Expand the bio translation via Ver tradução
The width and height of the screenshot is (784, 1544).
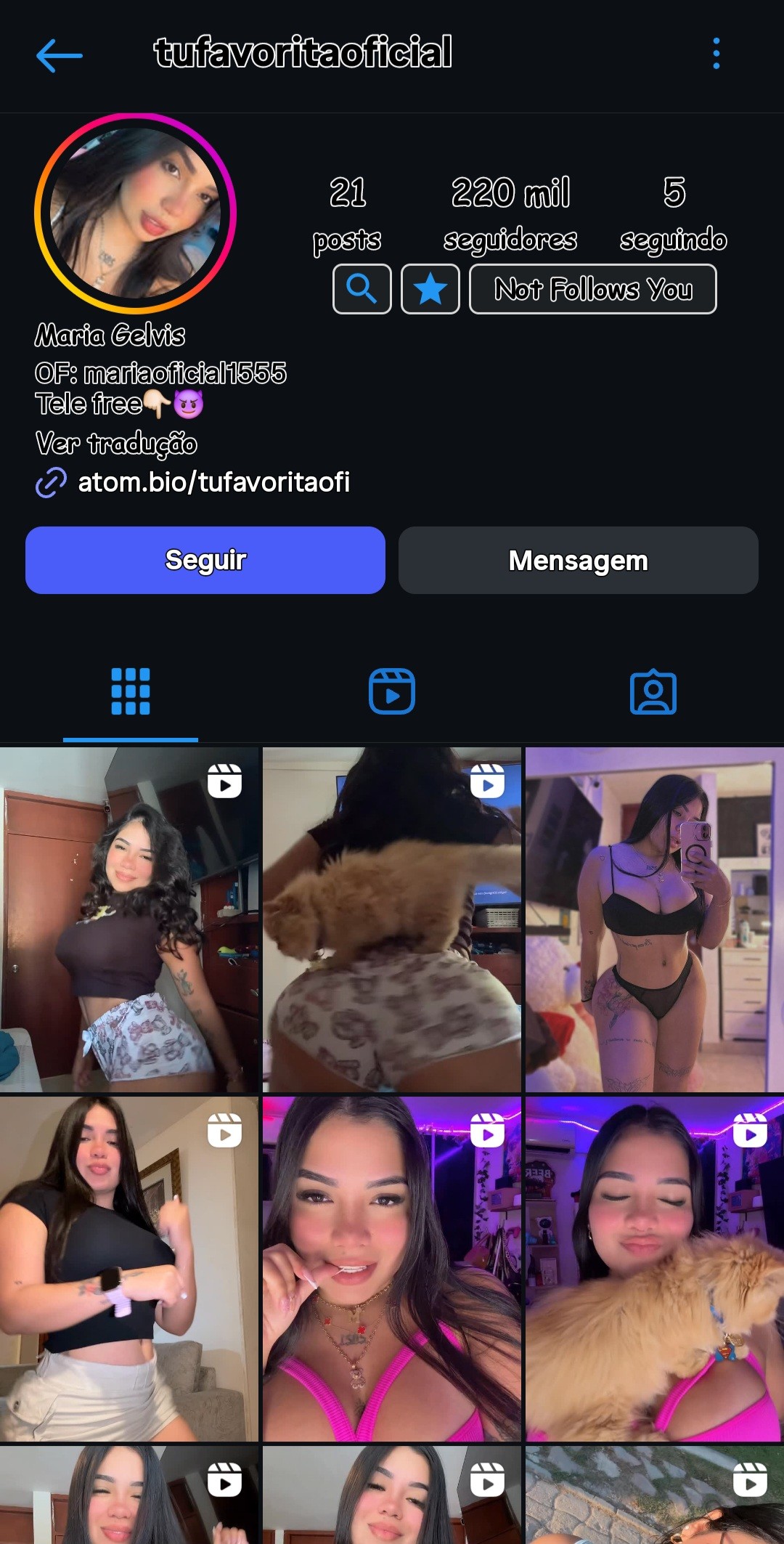(x=116, y=442)
